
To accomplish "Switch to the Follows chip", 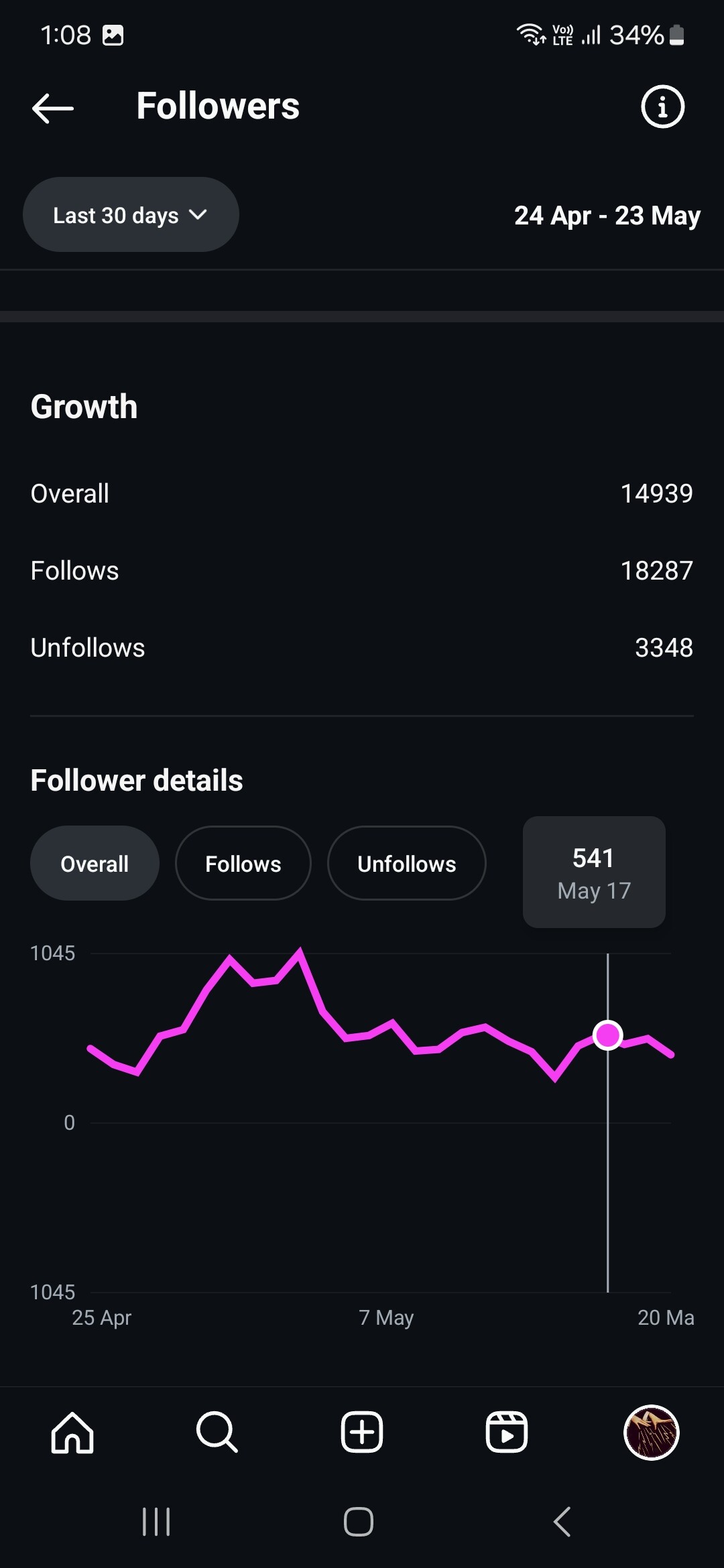I will coord(243,863).
